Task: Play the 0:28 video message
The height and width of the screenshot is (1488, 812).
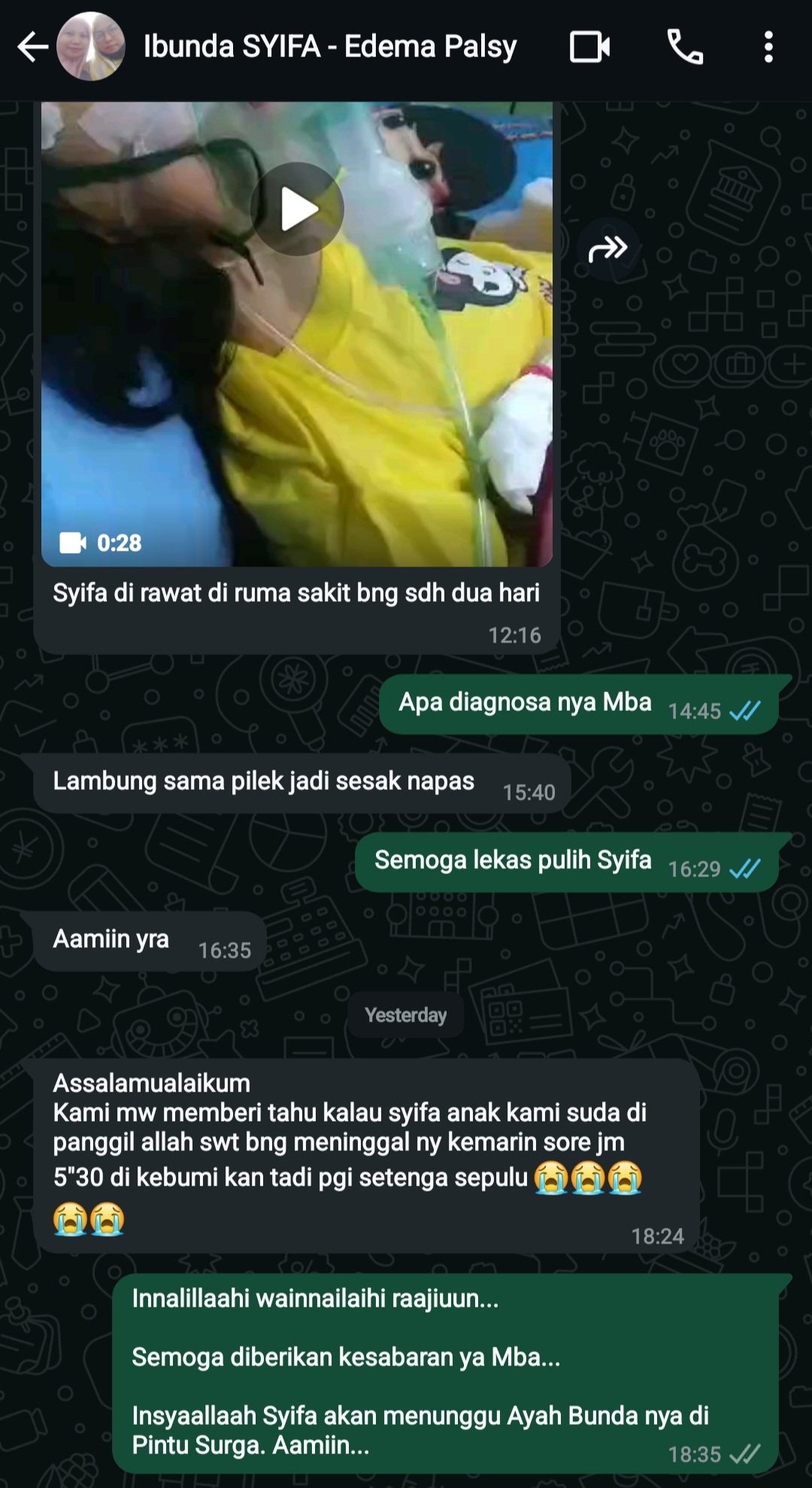Action: click(297, 208)
